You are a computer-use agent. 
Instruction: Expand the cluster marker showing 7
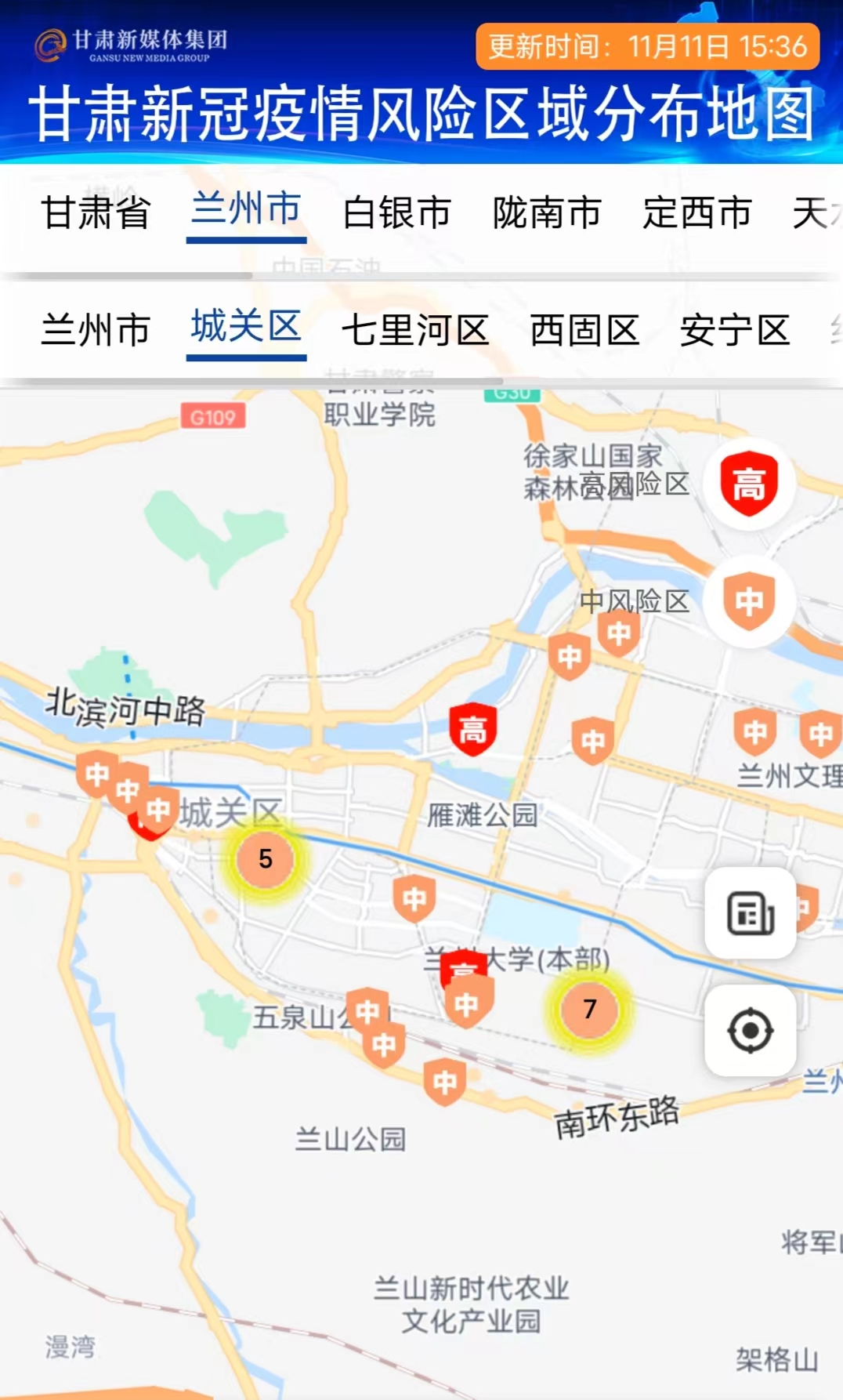pos(589,1009)
